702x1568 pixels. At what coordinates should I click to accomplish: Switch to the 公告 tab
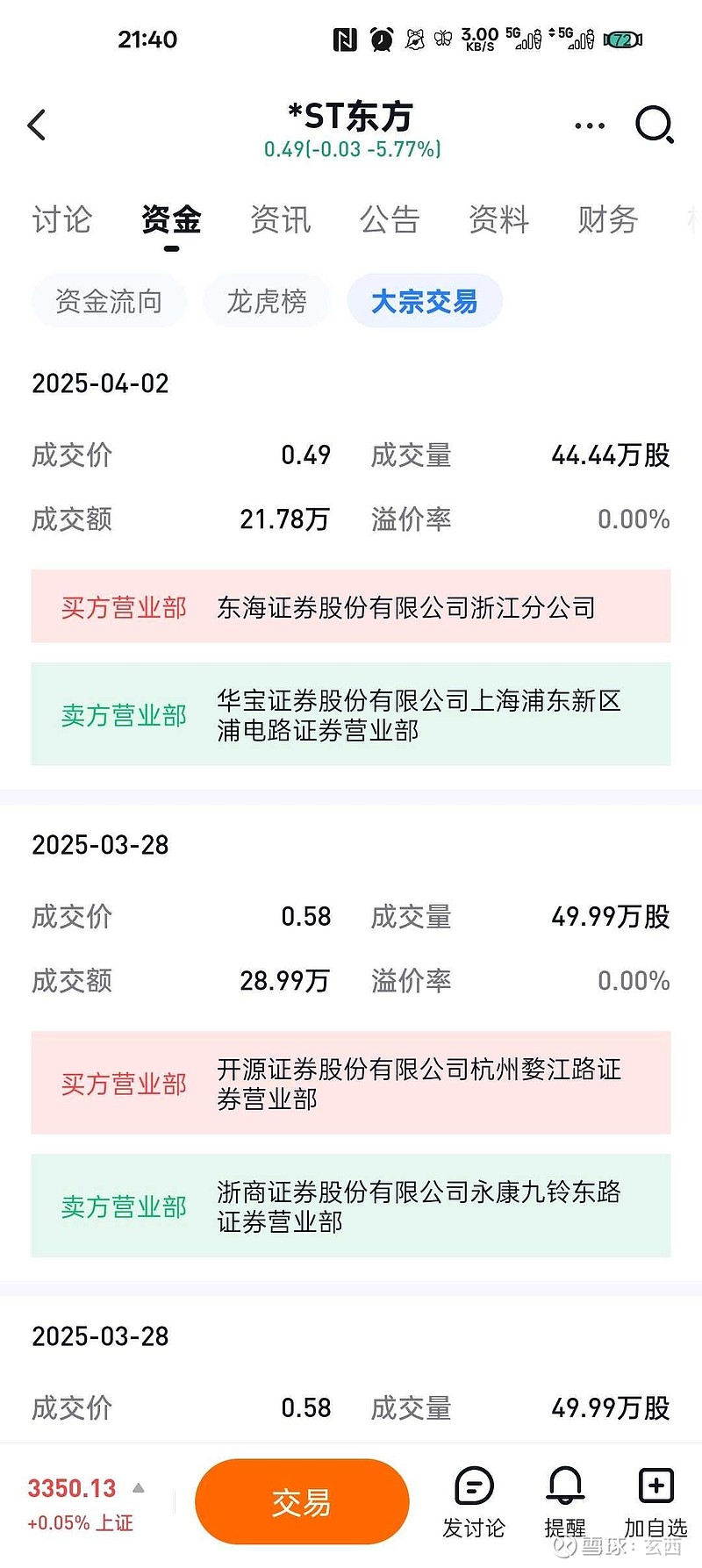click(x=390, y=219)
